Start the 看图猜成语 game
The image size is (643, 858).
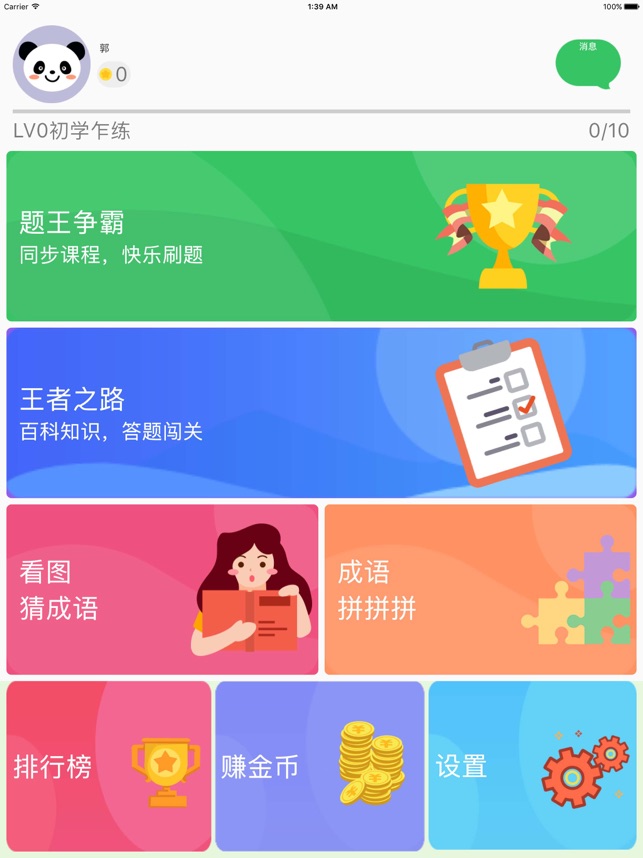(162, 590)
